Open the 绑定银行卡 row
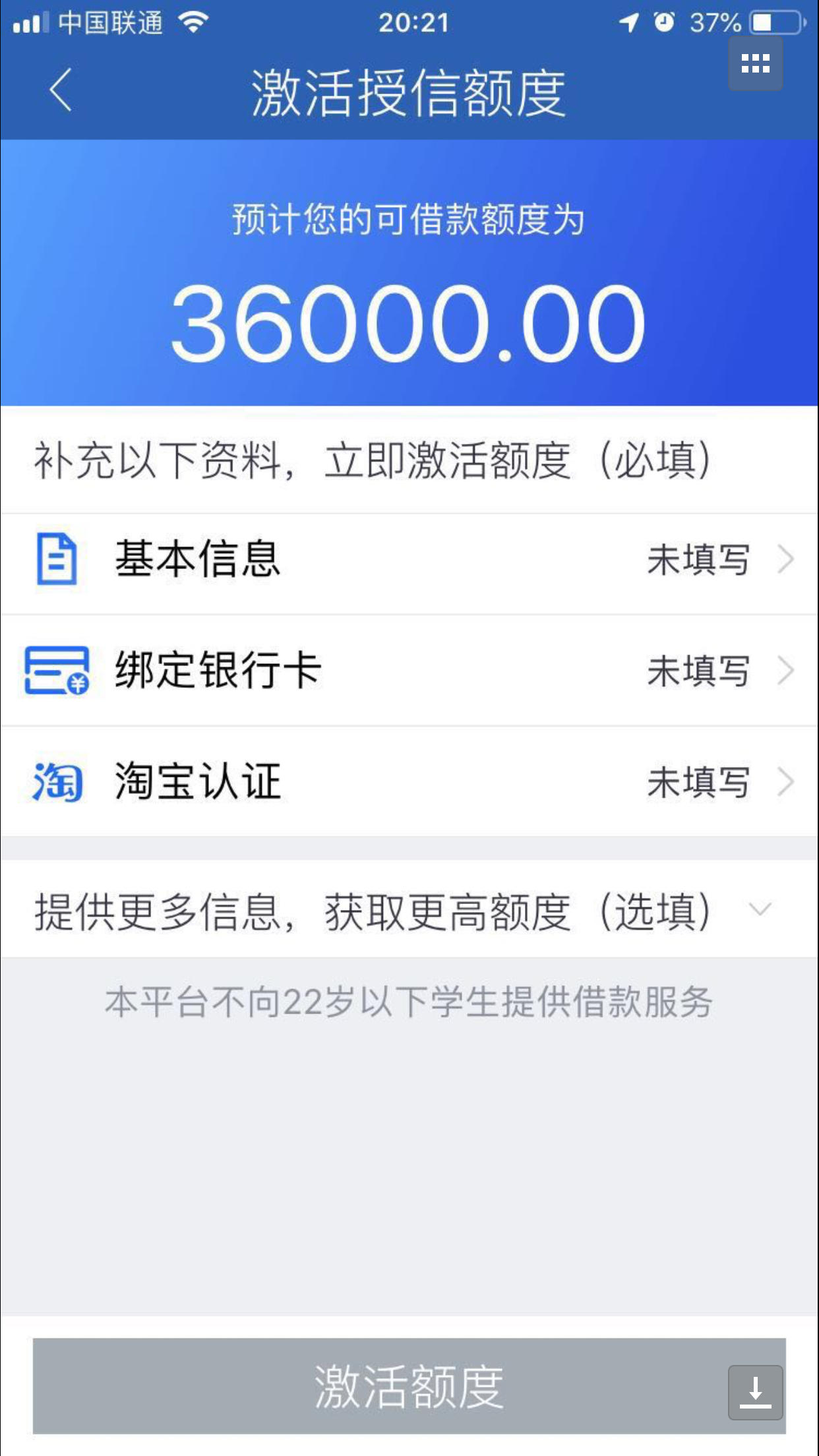The height and width of the screenshot is (1456, 819). click(409, 671)
